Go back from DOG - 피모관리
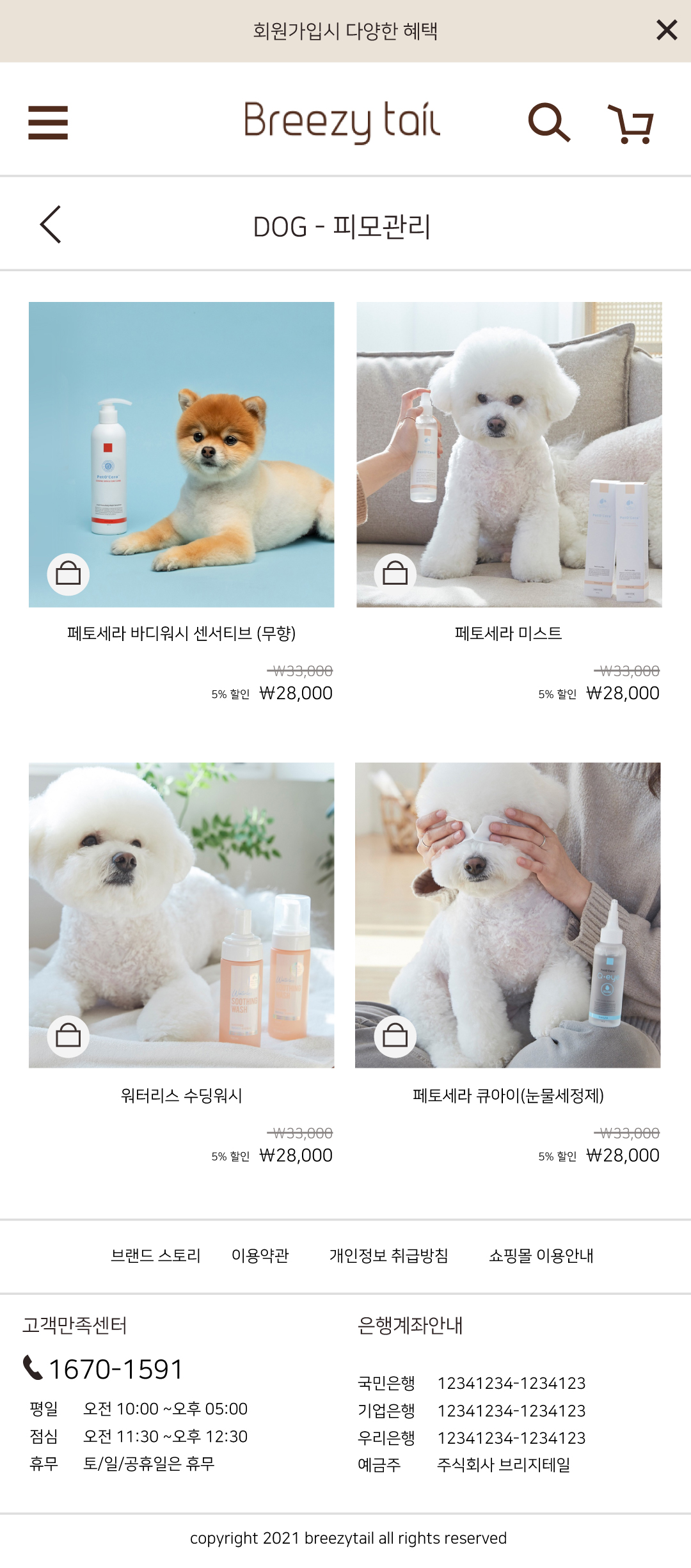The width and height of the screenshot is (691, 1568). tap(51, 225)
